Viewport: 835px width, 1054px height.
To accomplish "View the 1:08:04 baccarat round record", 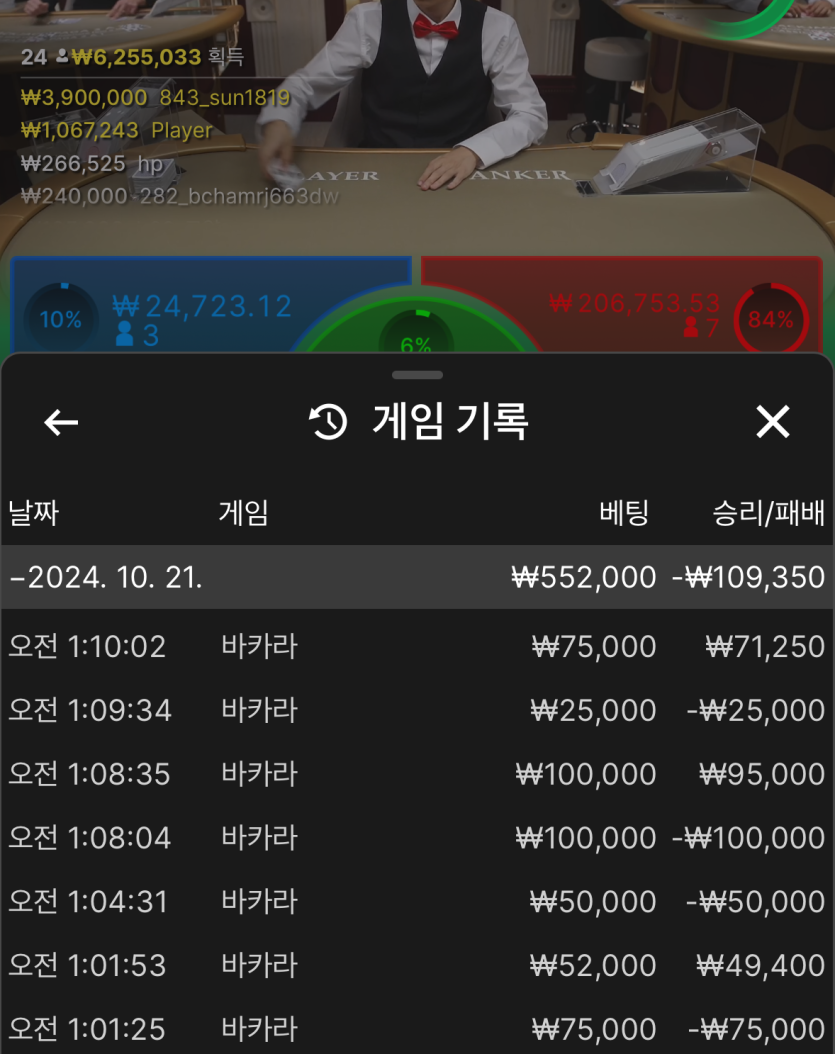I will pyautogui.click(x=417, y=838).
